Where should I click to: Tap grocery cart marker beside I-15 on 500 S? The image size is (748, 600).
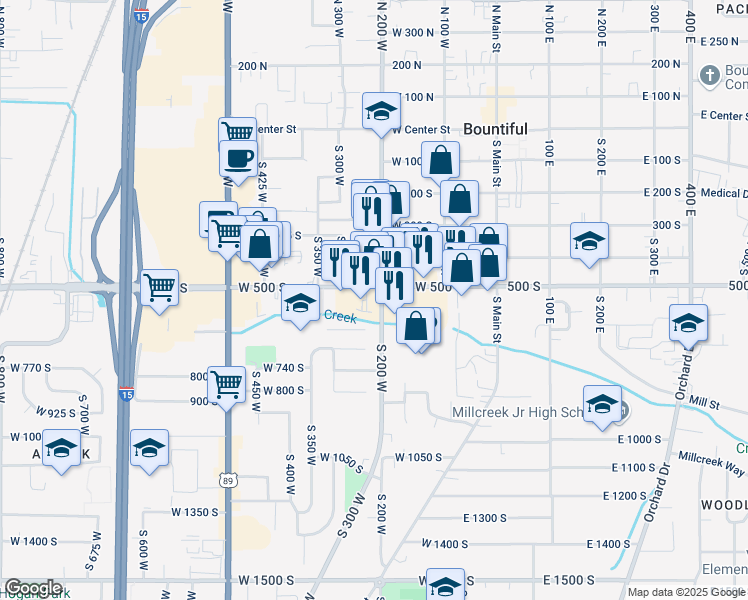(160, 289)
